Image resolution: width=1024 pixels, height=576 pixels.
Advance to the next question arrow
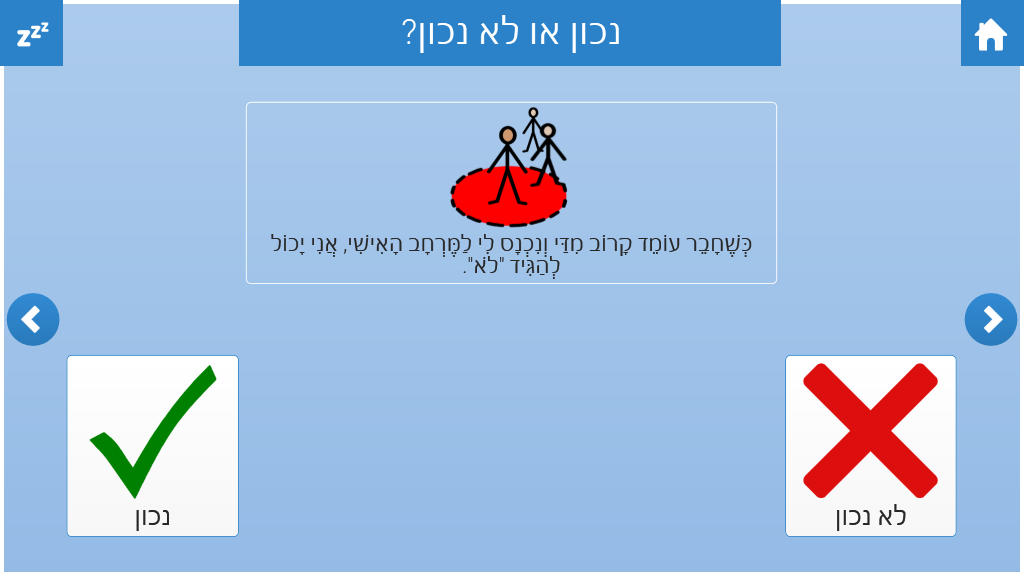pyautogui.click(x=990, y=320)
